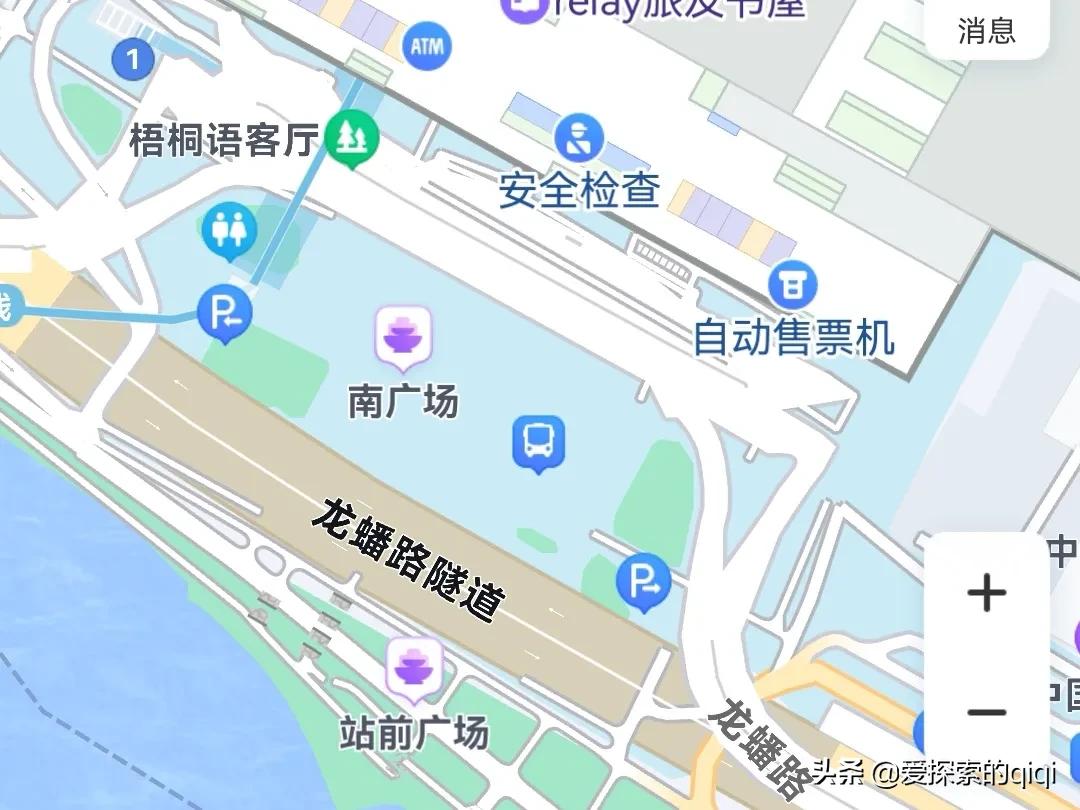Zoom in with the plus button
Screen dimensions: 1080x810
click(986, 594)
